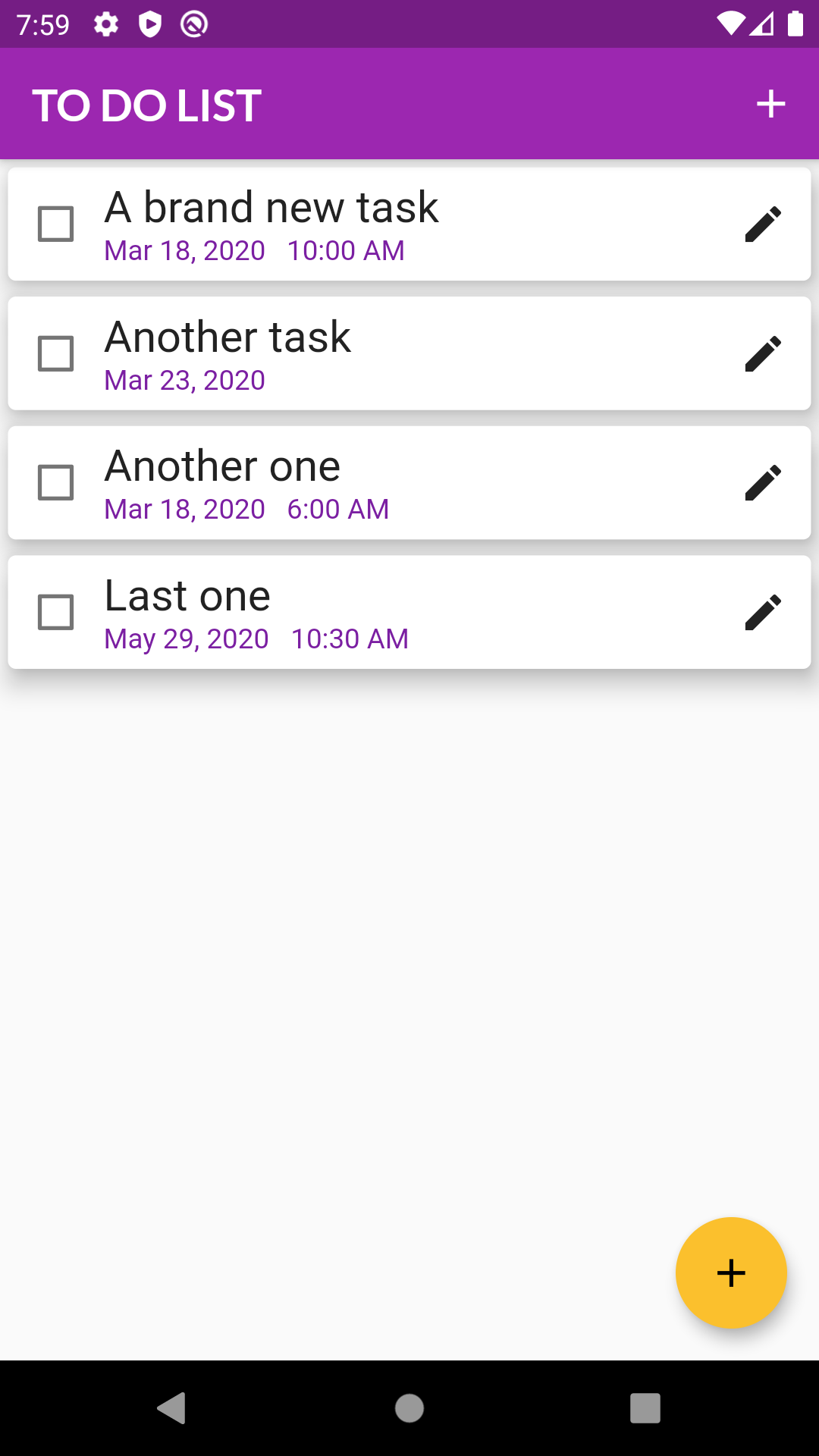This screenshot has width=819, height=1456.
Task: Edit the 'Another task' entry
Action: coord(763,353)
